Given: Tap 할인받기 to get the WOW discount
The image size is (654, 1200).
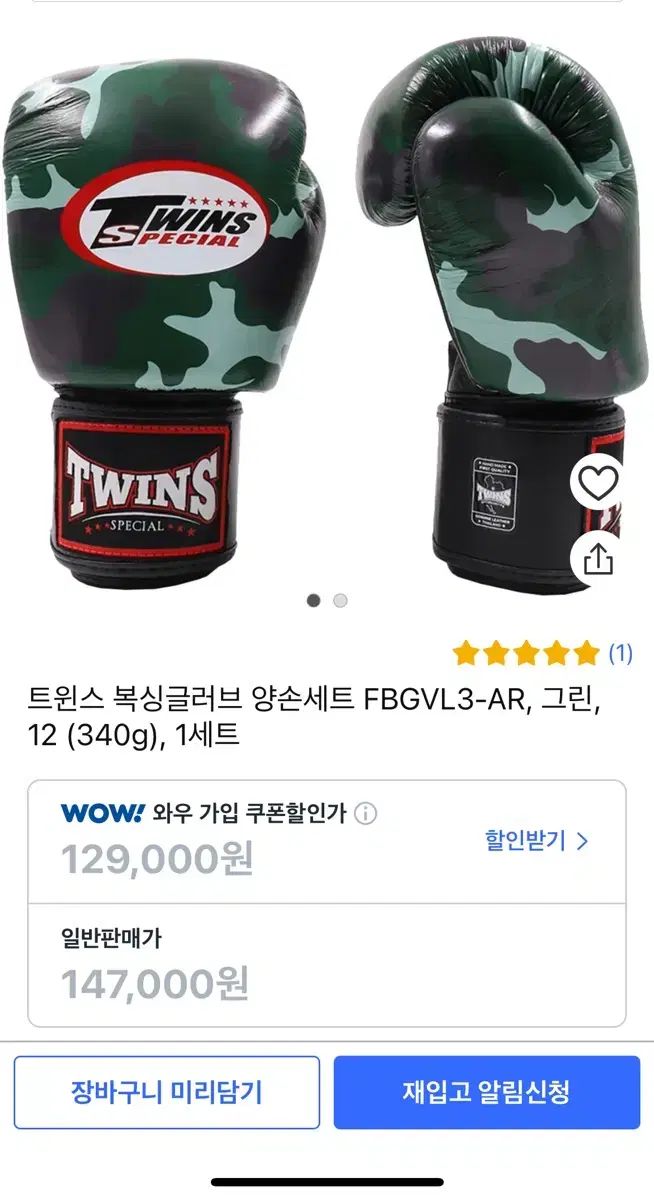Looking at the screenshot, I should pos(537,840).
